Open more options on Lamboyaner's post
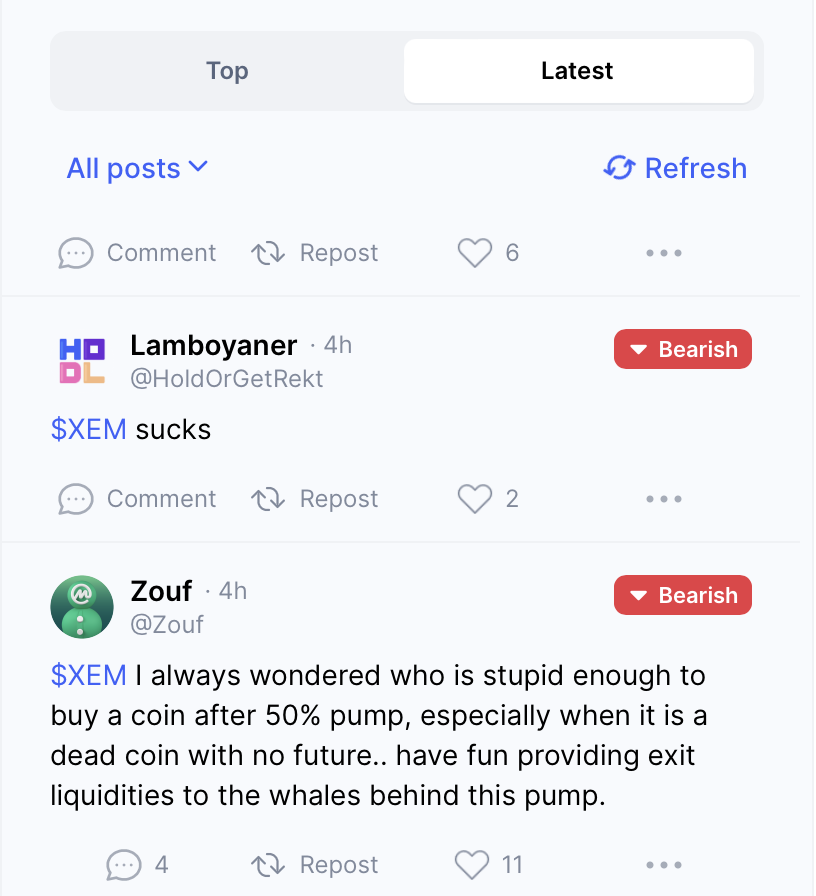 tap(664, 499)
